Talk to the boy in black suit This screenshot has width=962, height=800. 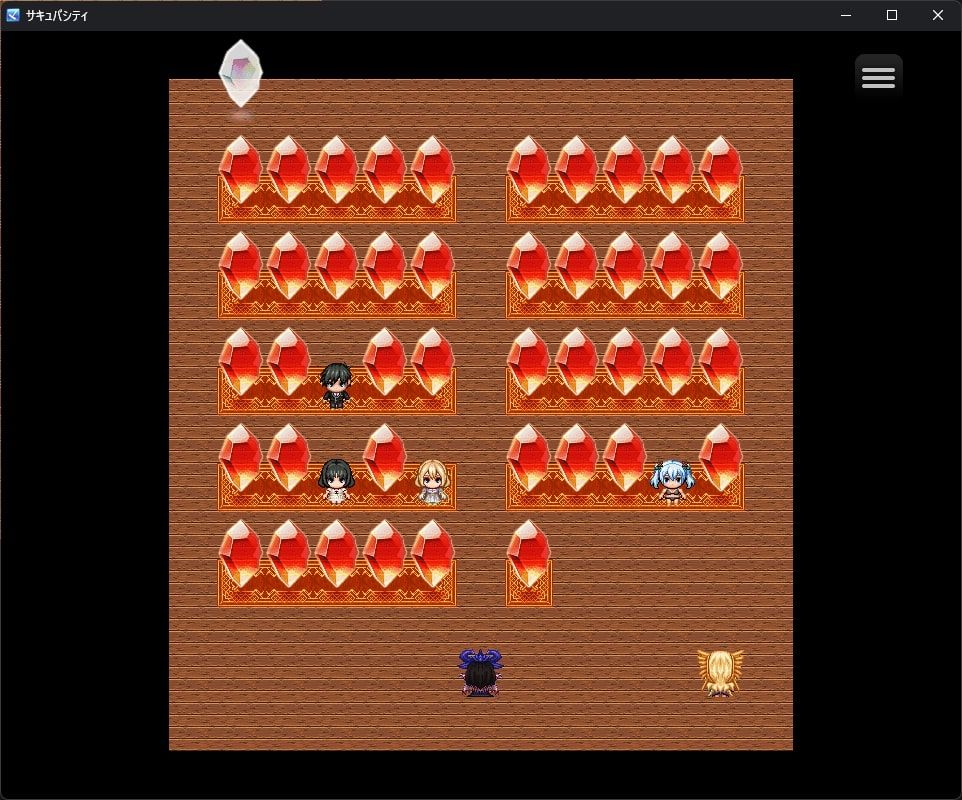click(x=336, y=385)
